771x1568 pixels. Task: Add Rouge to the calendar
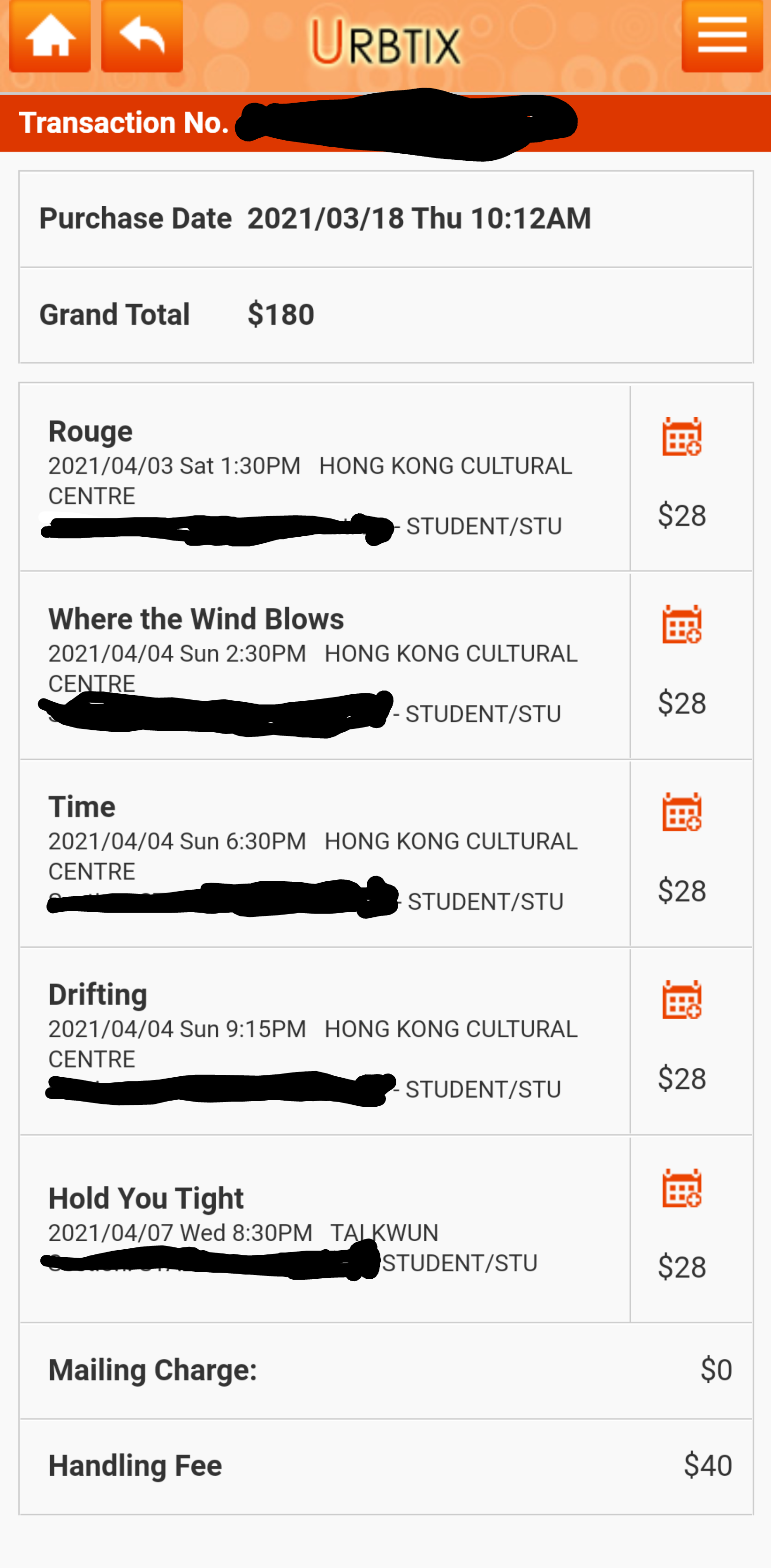[681, 436]
